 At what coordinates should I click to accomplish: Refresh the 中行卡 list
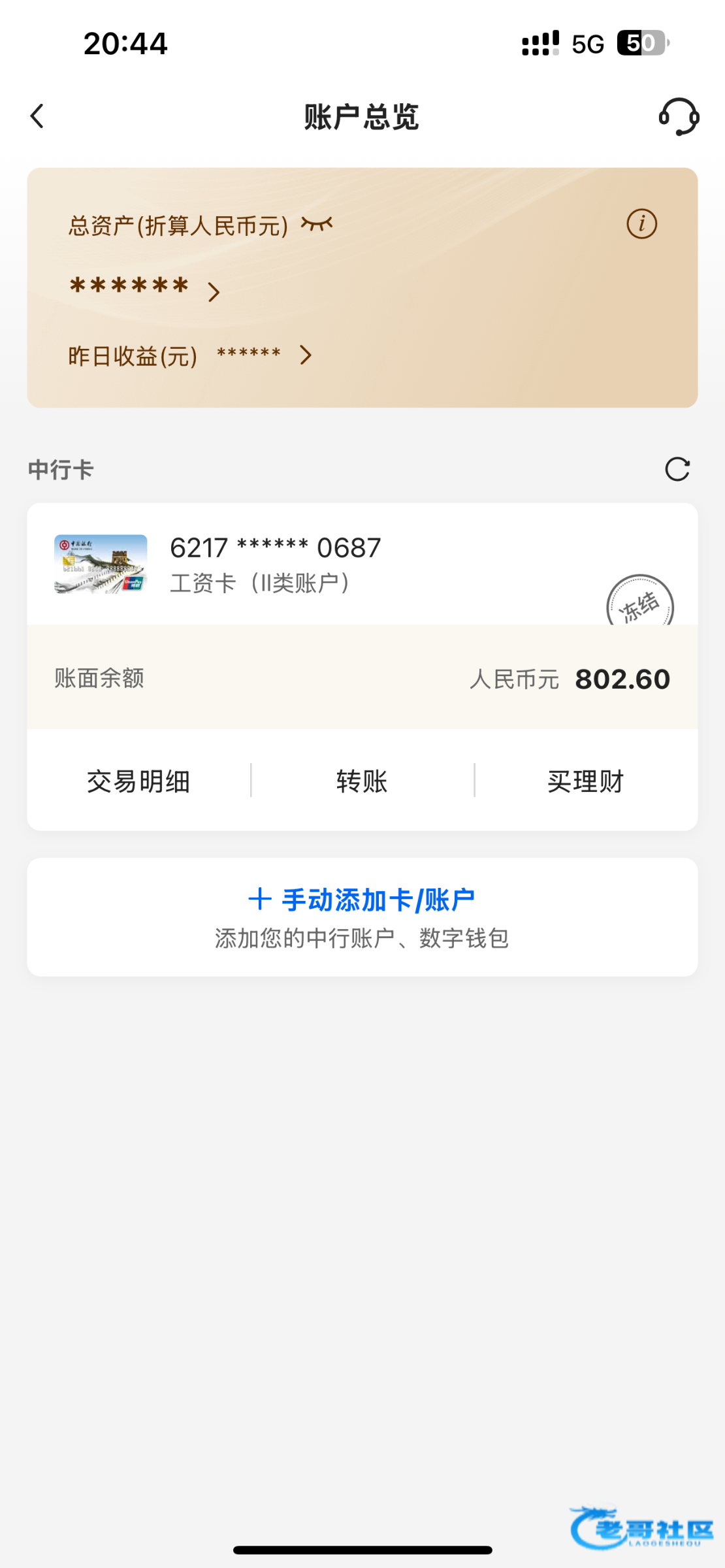[x=677, y=469]
